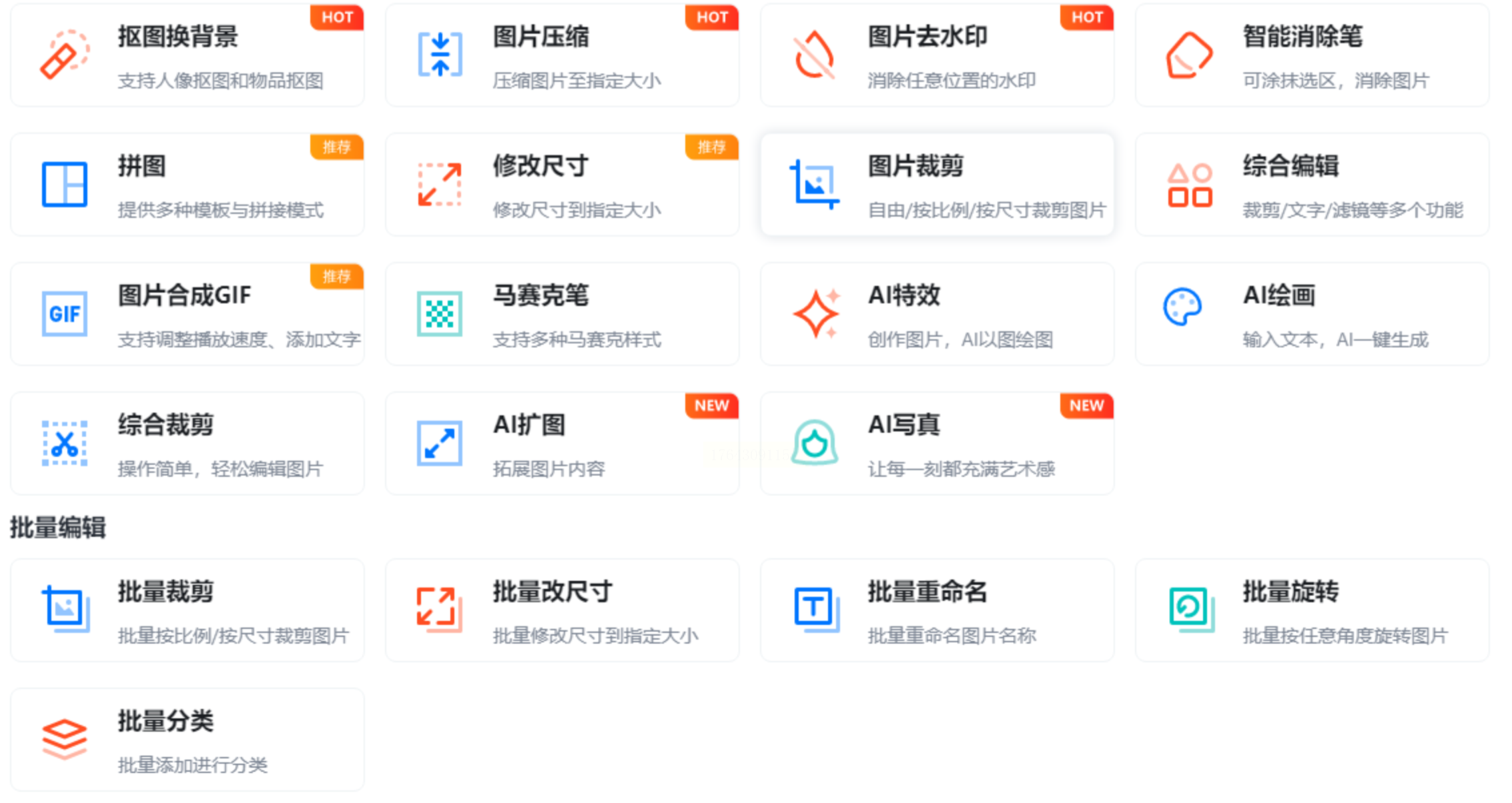Open 批量重命名 batch rename
Image resolution: width=1512 pixels, height=803 pixels.
937,610
